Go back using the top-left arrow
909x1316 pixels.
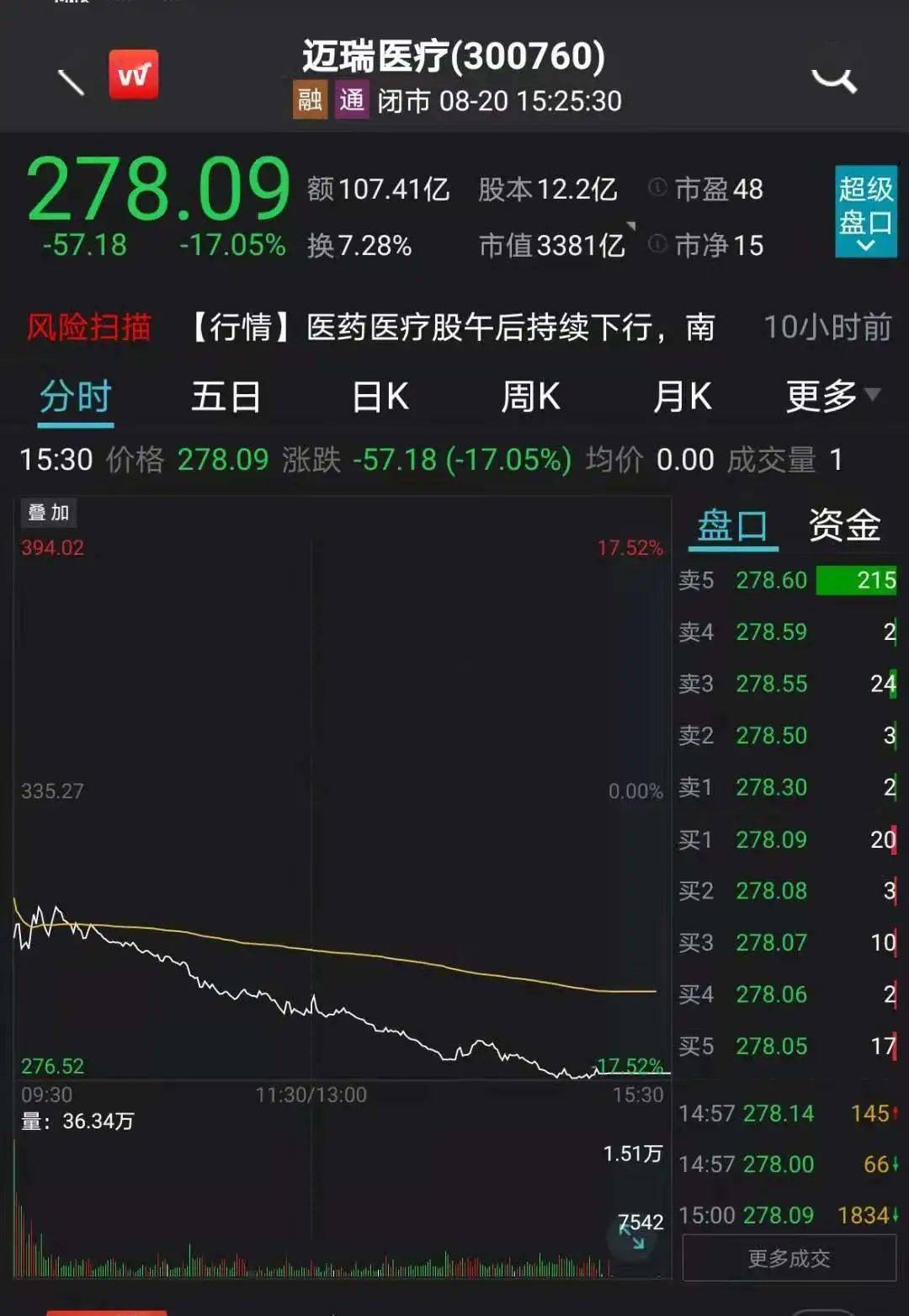tap(71, 82)
